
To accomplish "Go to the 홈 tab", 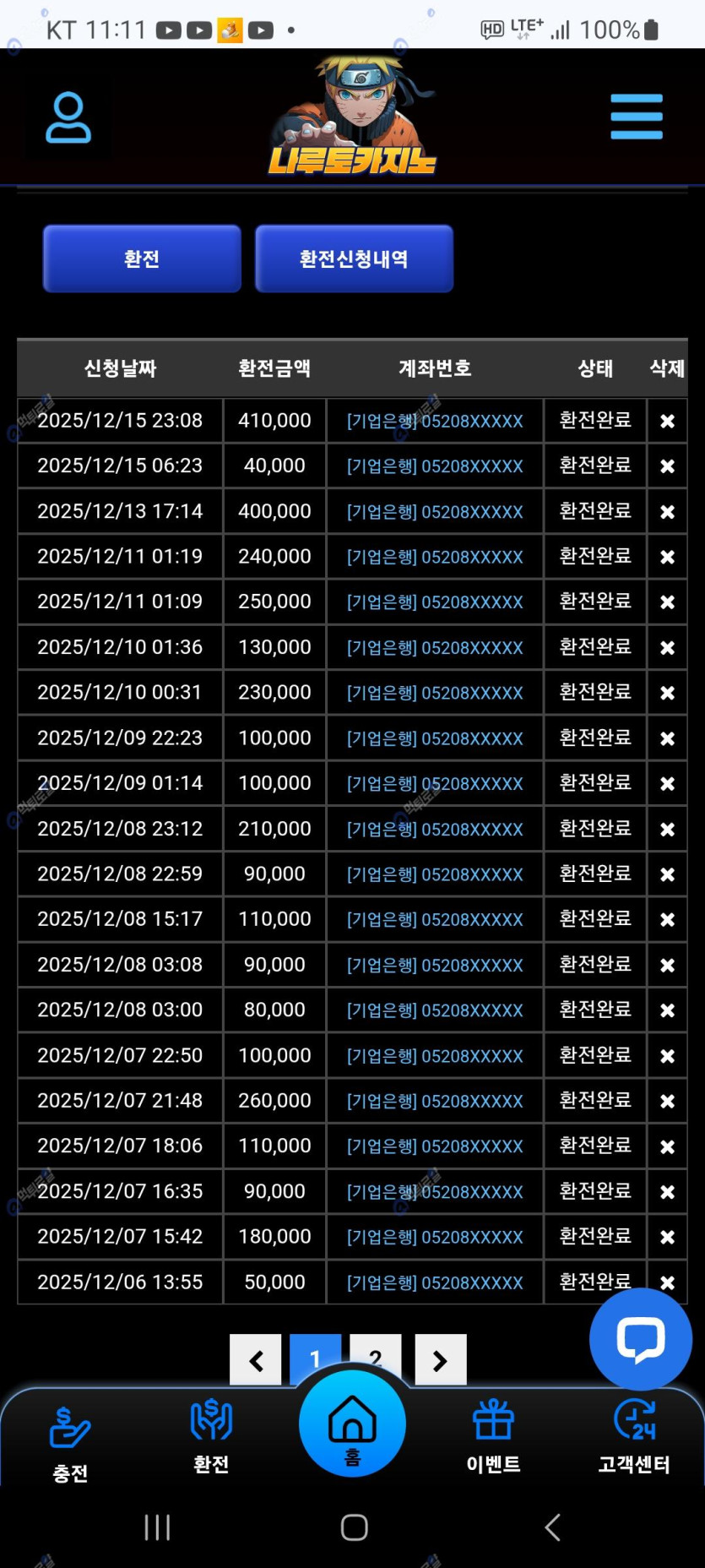I will tap(352, 1425).
